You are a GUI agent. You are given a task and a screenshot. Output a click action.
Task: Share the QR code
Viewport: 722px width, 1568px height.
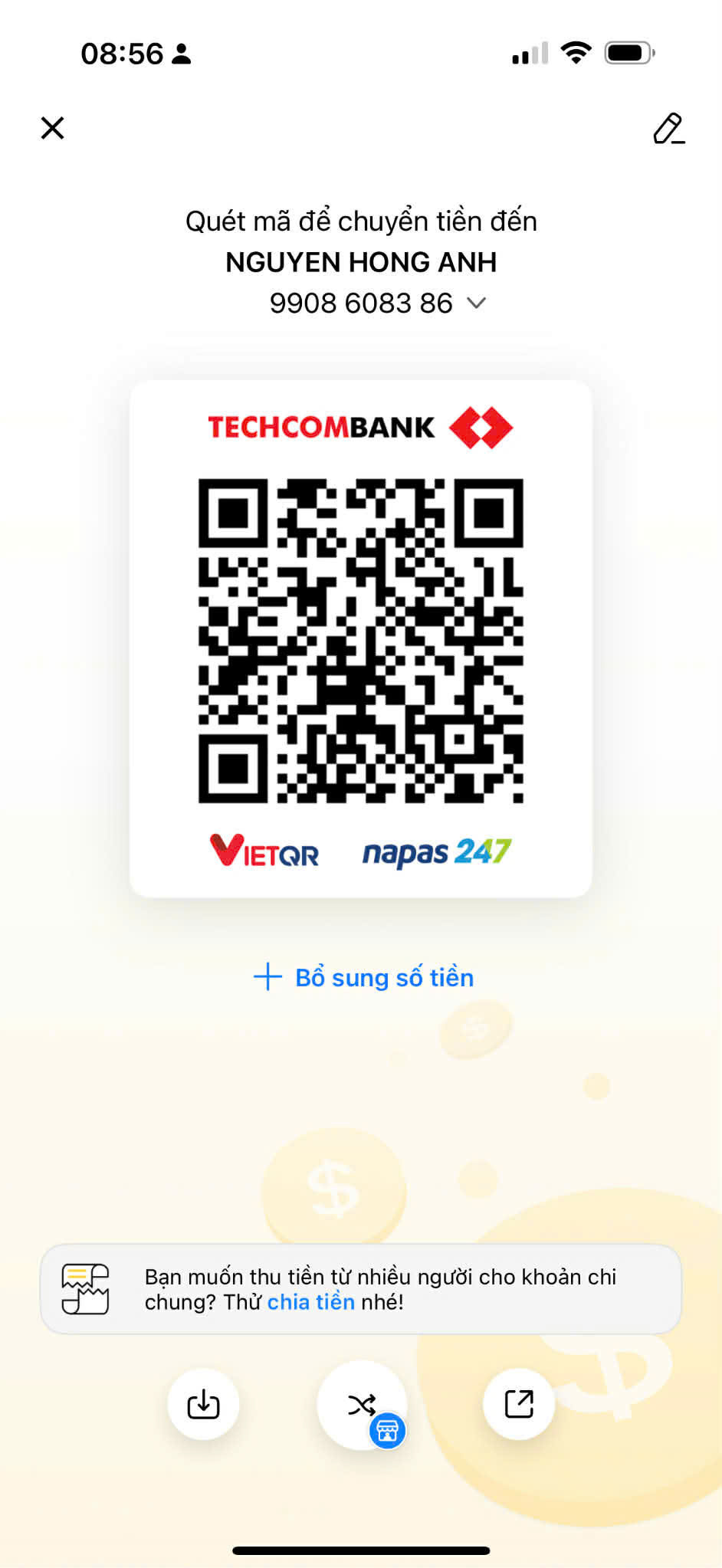click(x=519, y=1404)
